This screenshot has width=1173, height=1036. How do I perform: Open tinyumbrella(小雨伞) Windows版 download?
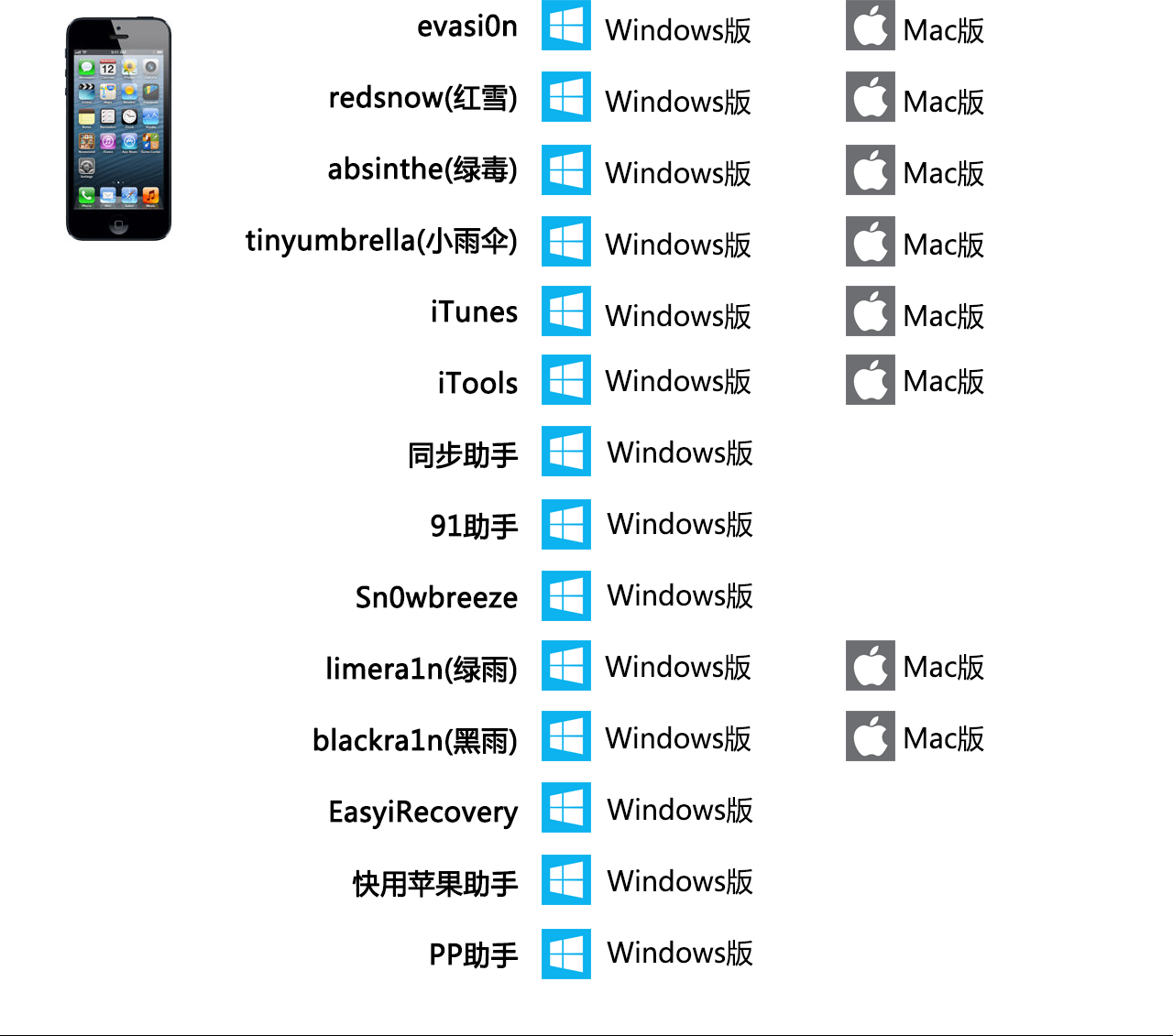pyautogui.click(x=676, y=244)
